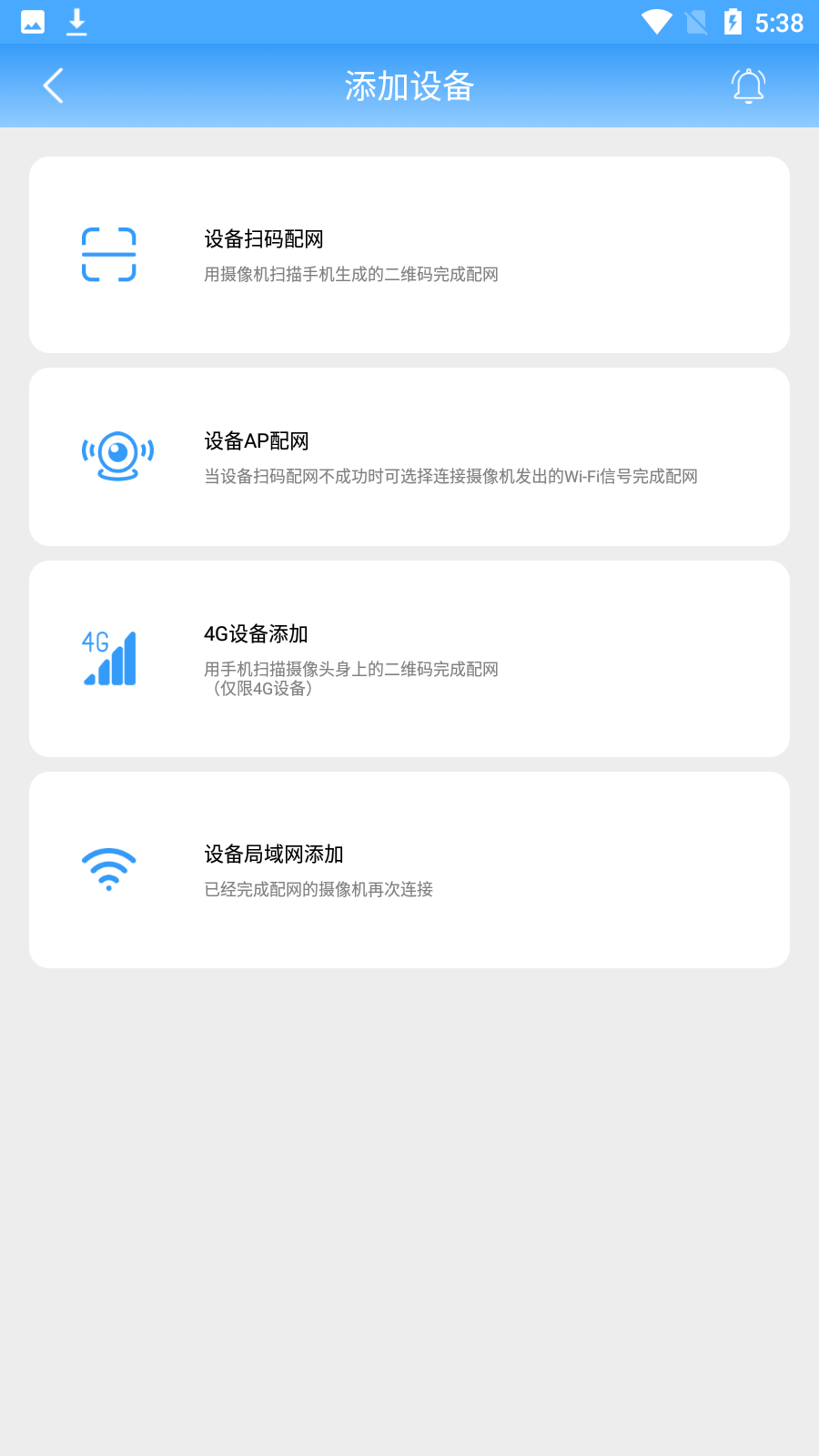Click the QR code scan icon
The height and width of the screenshot is (1456, 819).
click(x=107, y=256)
